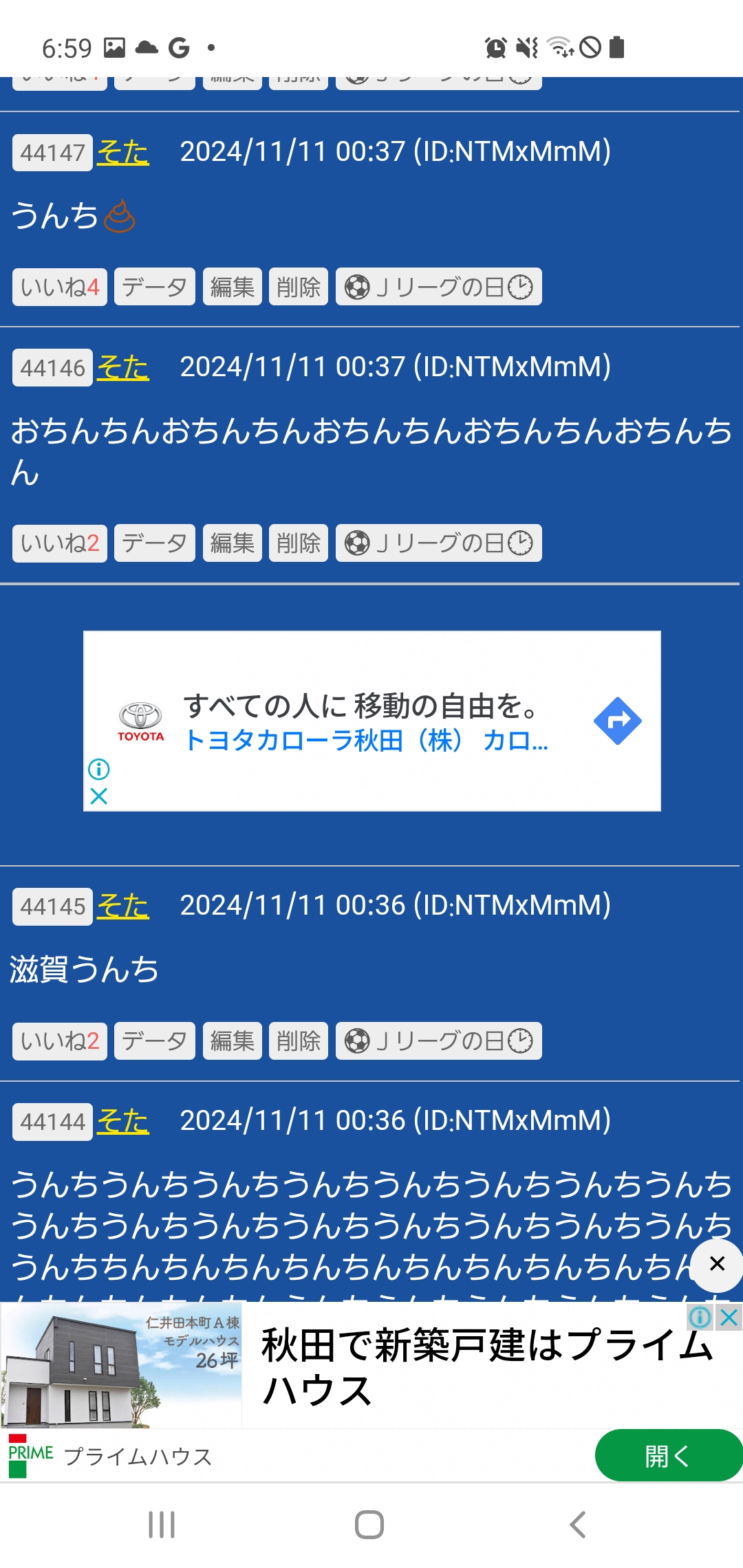Open そた username link on post 44144
Viewport: 743px width, 1568px height.
click(123, 1121)
